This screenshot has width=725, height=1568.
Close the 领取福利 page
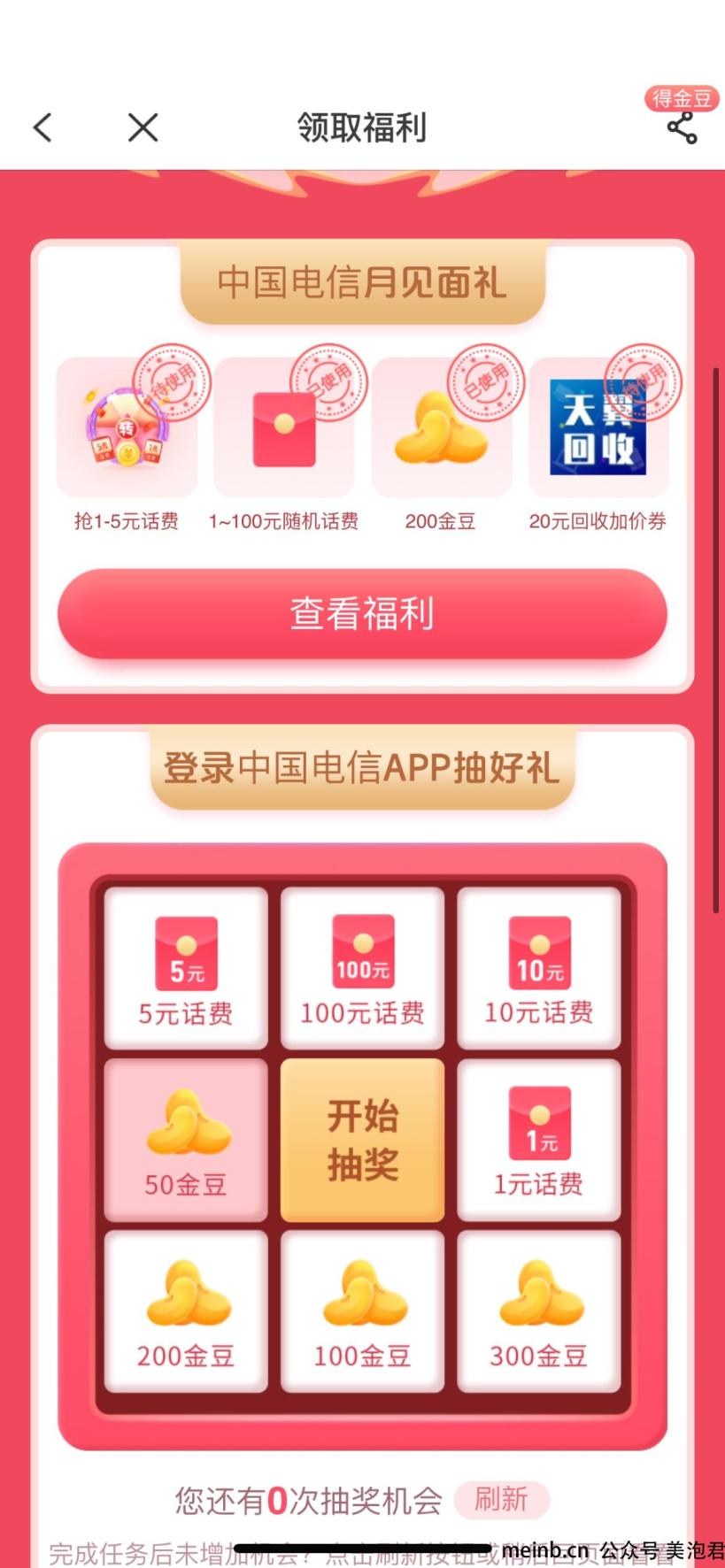click(143, 127)
